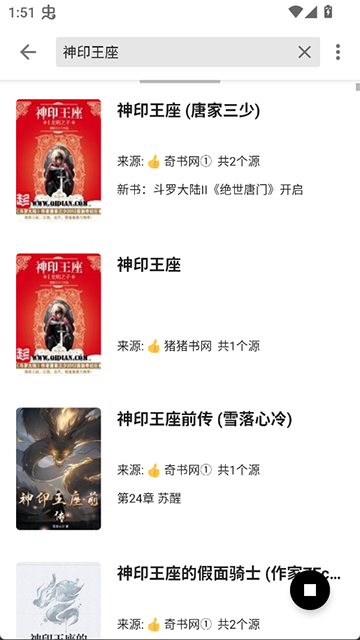Open the three-dot overflow menu

click(338, 52)
